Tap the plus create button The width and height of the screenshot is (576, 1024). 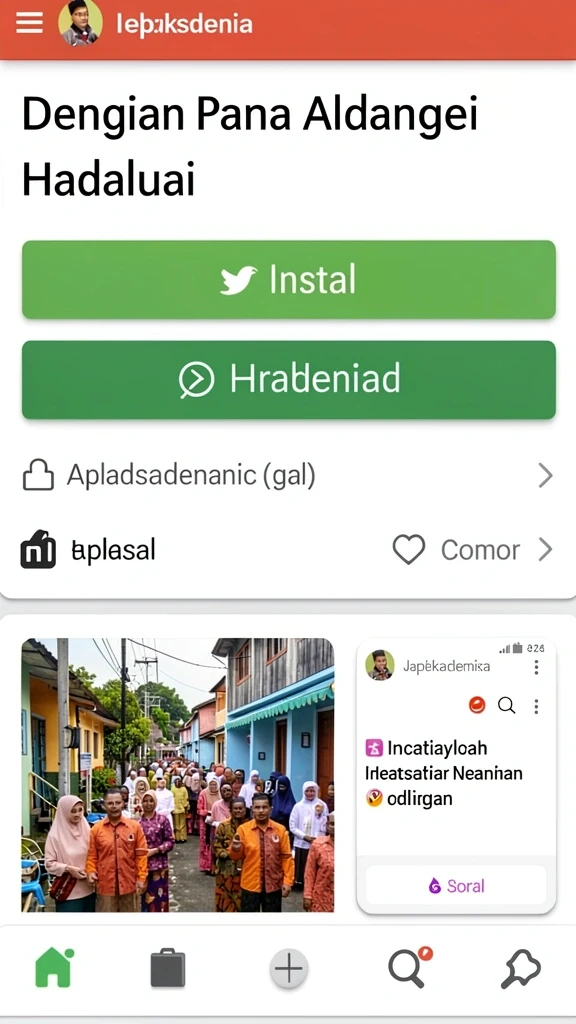[289, 967]
